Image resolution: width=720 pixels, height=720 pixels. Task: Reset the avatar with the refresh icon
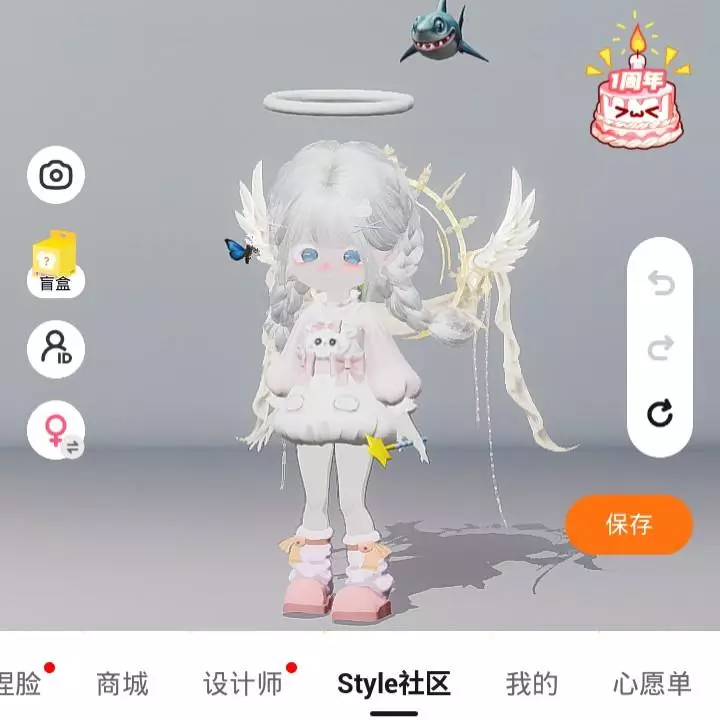tap(660, 412)
